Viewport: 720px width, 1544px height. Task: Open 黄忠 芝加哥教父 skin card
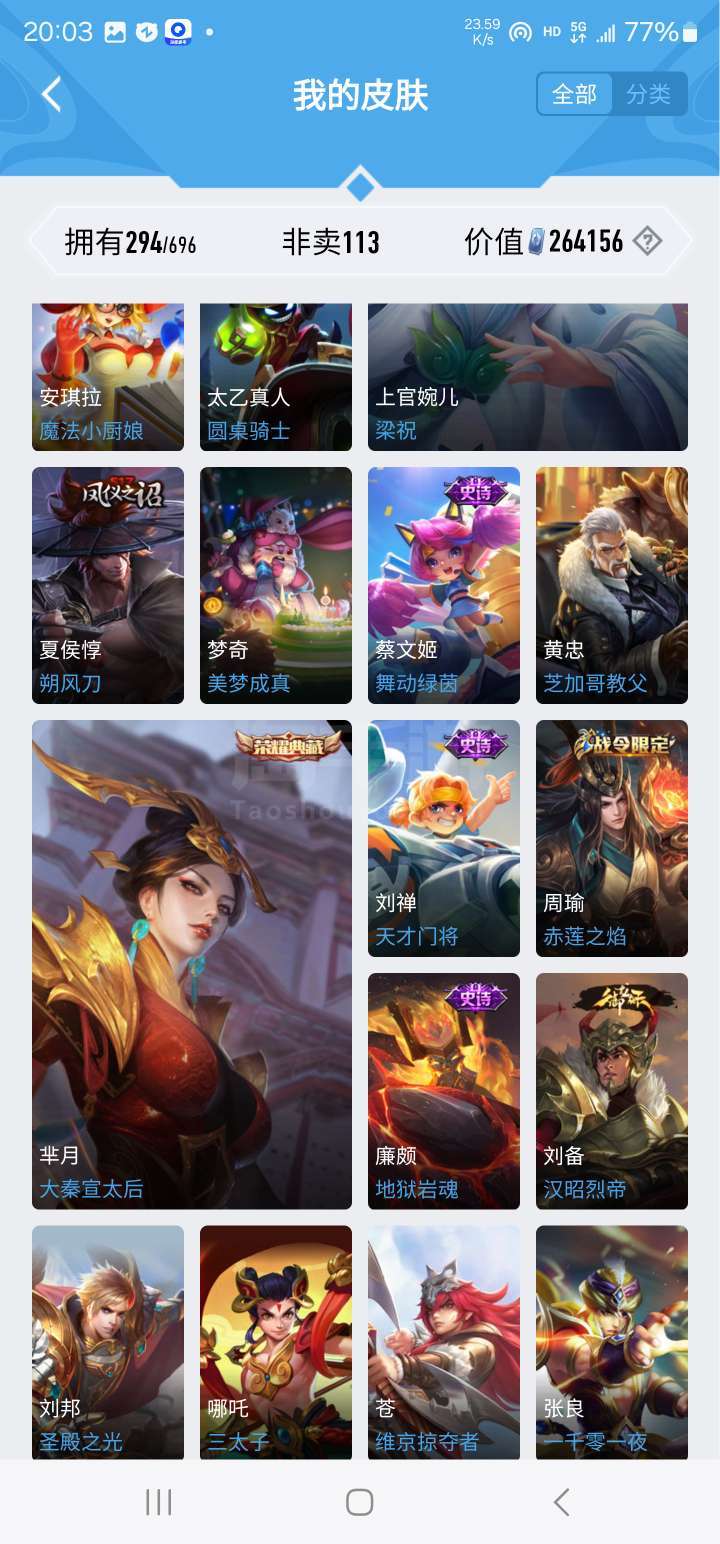[612, 585]
